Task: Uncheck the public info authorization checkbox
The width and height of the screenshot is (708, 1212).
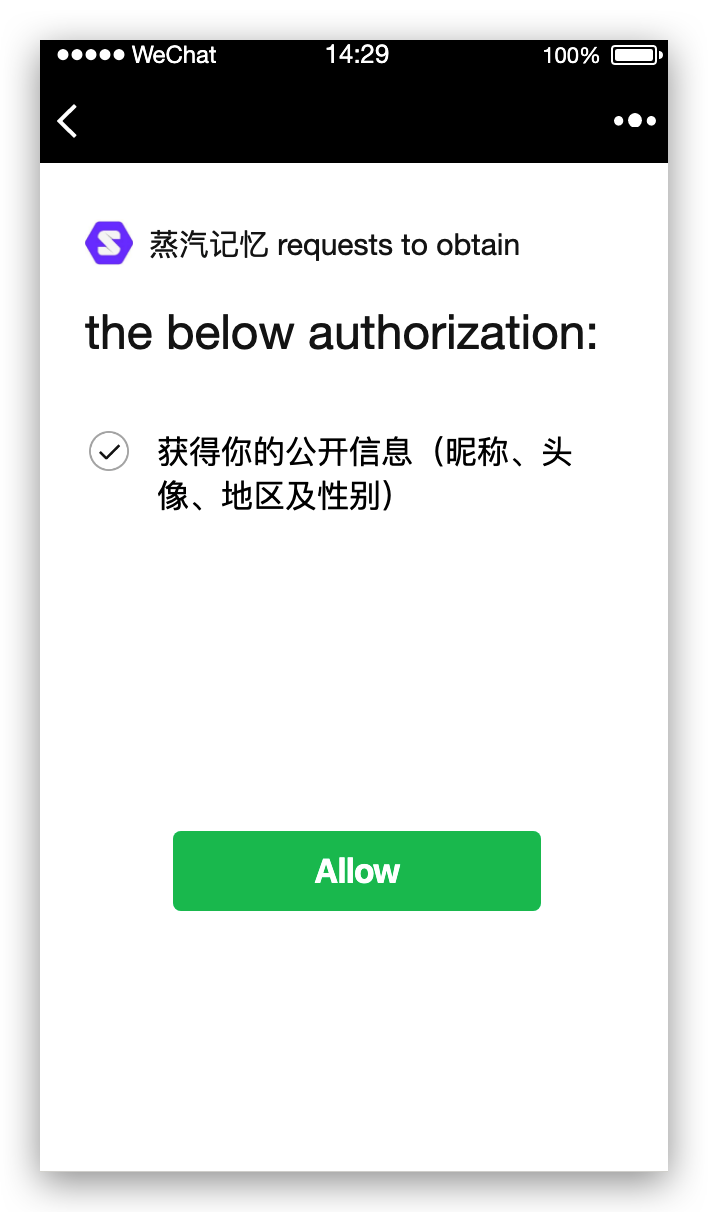Action: (109, 451)
